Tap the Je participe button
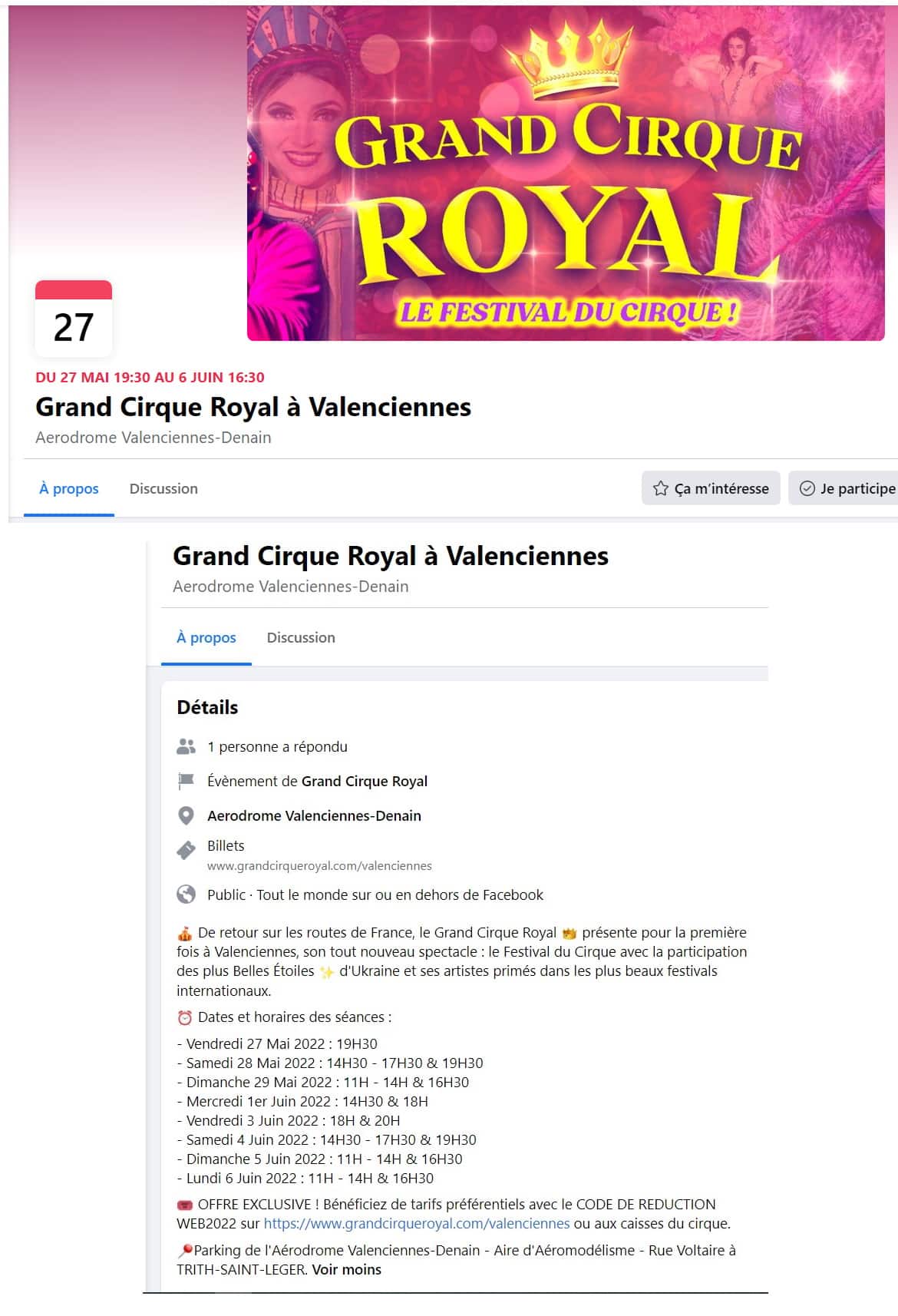The width and height of the screenshot is (898, 1316). point(847,488)
